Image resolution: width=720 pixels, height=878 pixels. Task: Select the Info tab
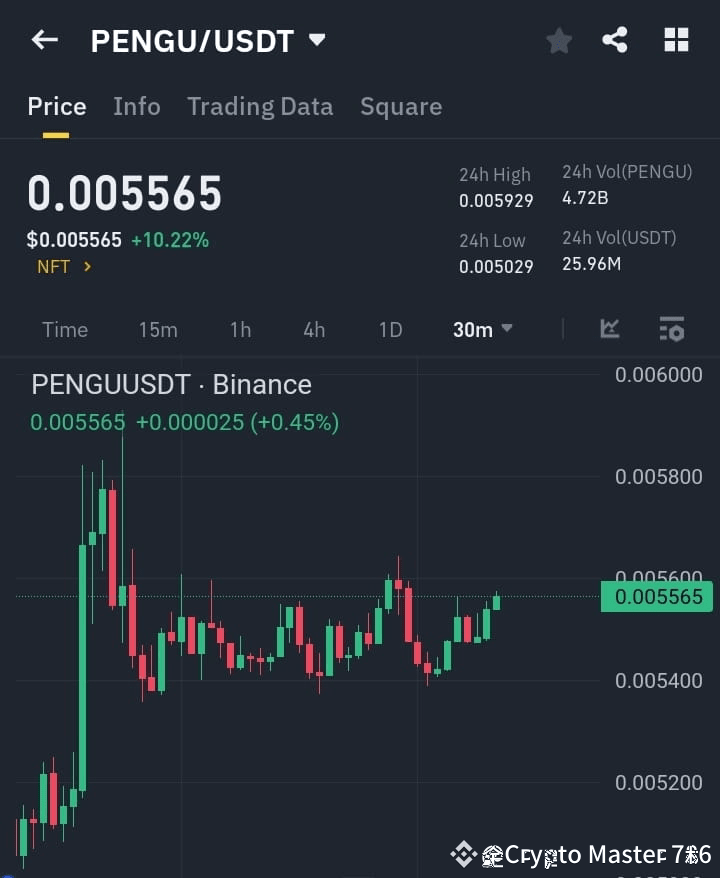pyautogui.click(x=137, y=106)
